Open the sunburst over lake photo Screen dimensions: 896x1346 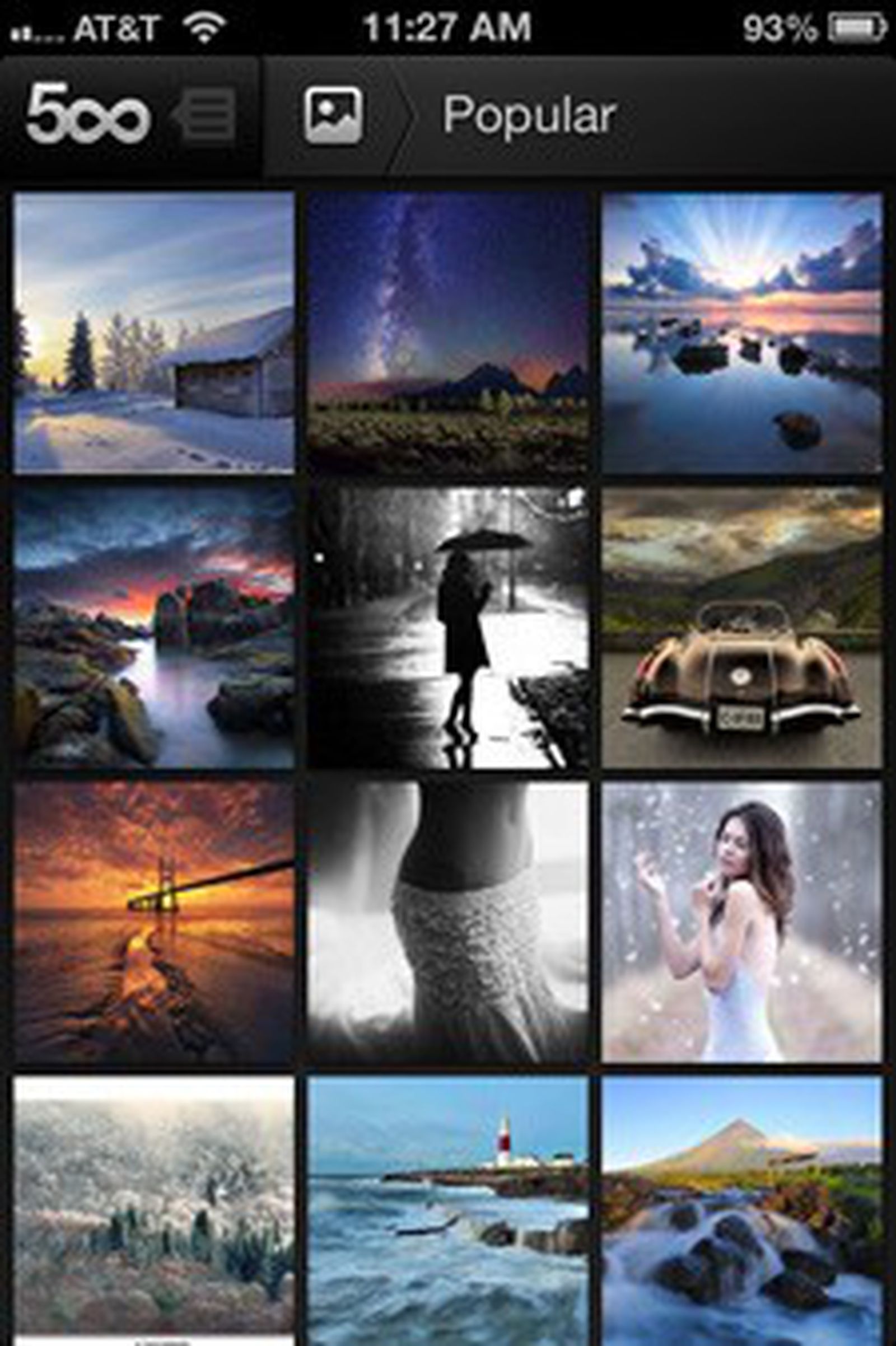coord(741,333)
